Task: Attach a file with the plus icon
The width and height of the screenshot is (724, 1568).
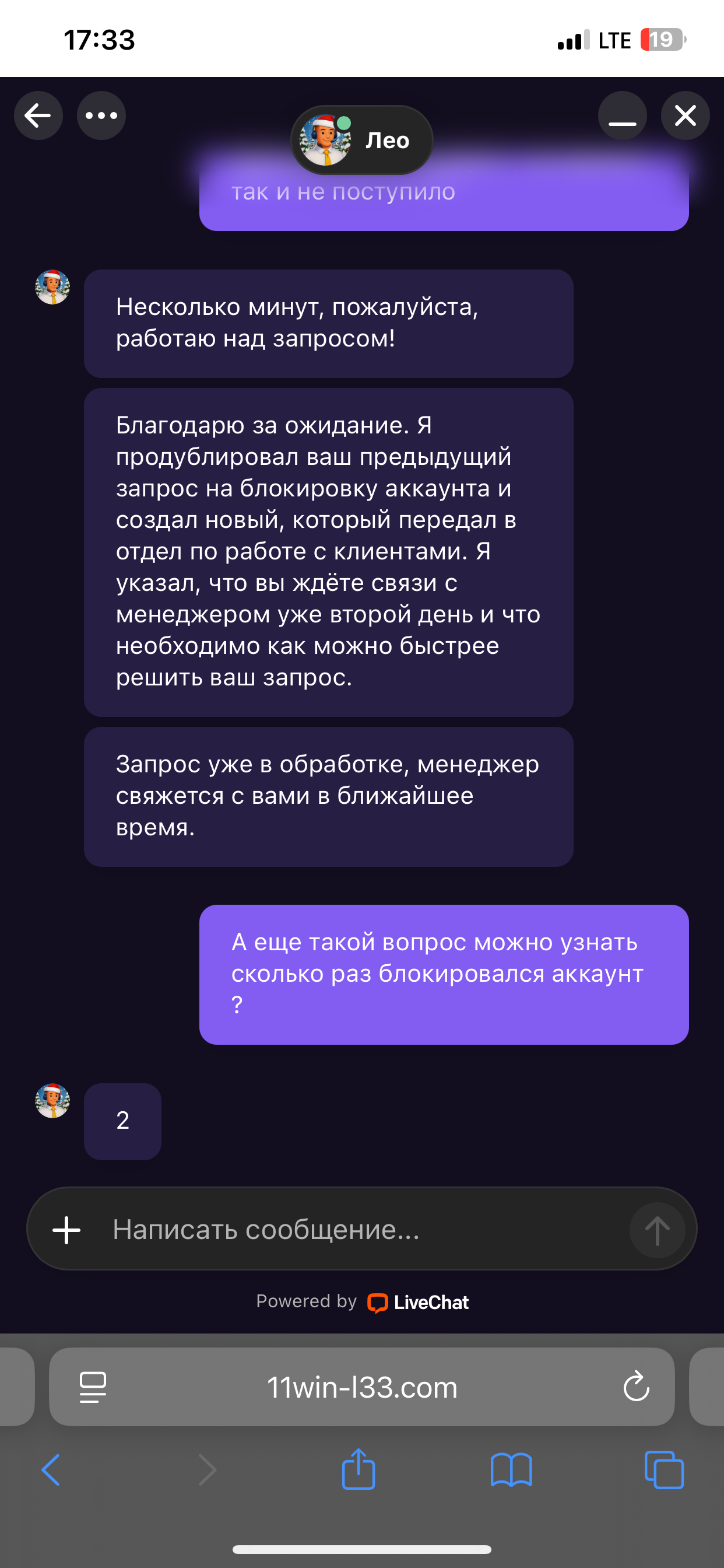Action: (x=67, y=1230)
